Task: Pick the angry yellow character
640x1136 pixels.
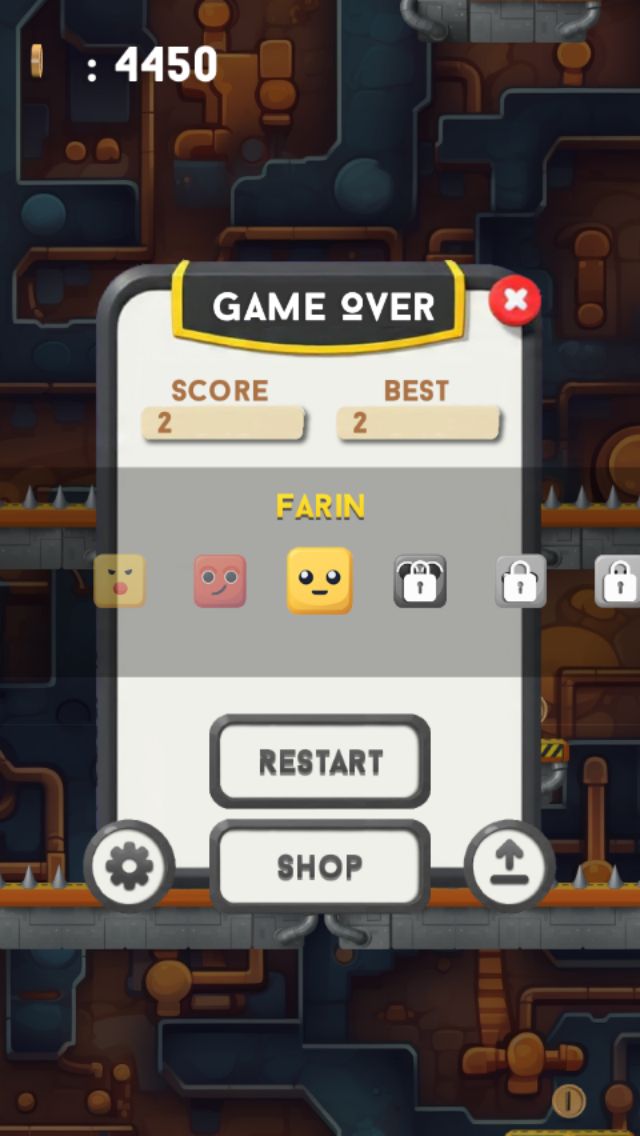Action: [121, 581]
